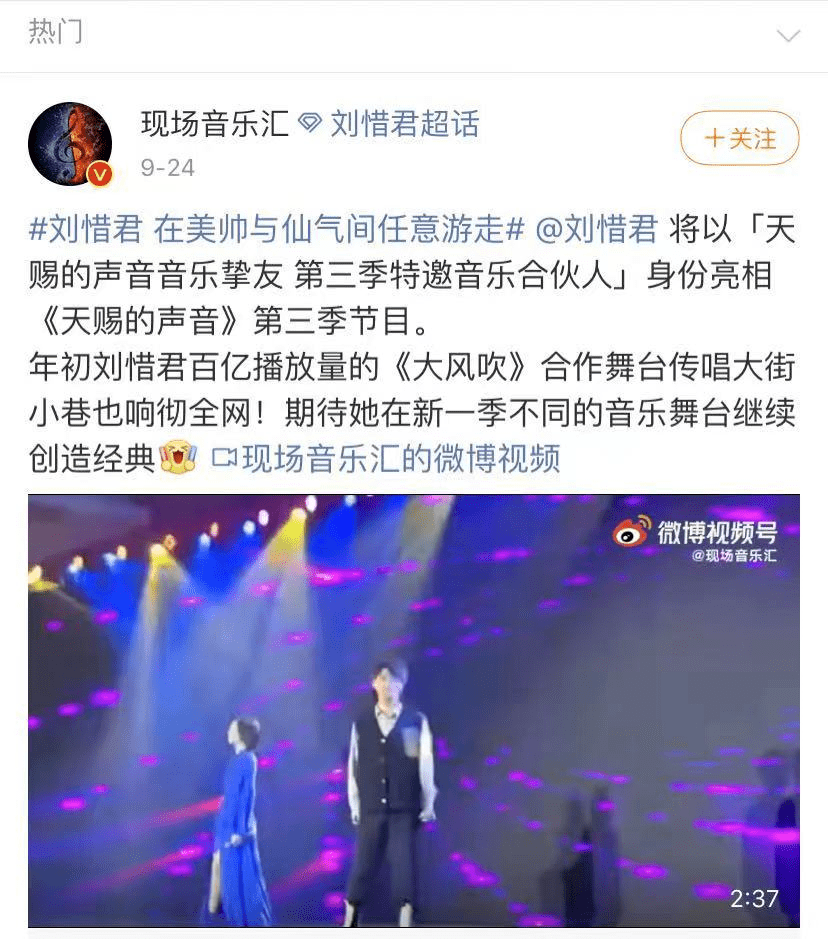This screenshot has height=939, width=828.
Task: Expand the 热门 dropdown chevron
Action: click(788, 37)
